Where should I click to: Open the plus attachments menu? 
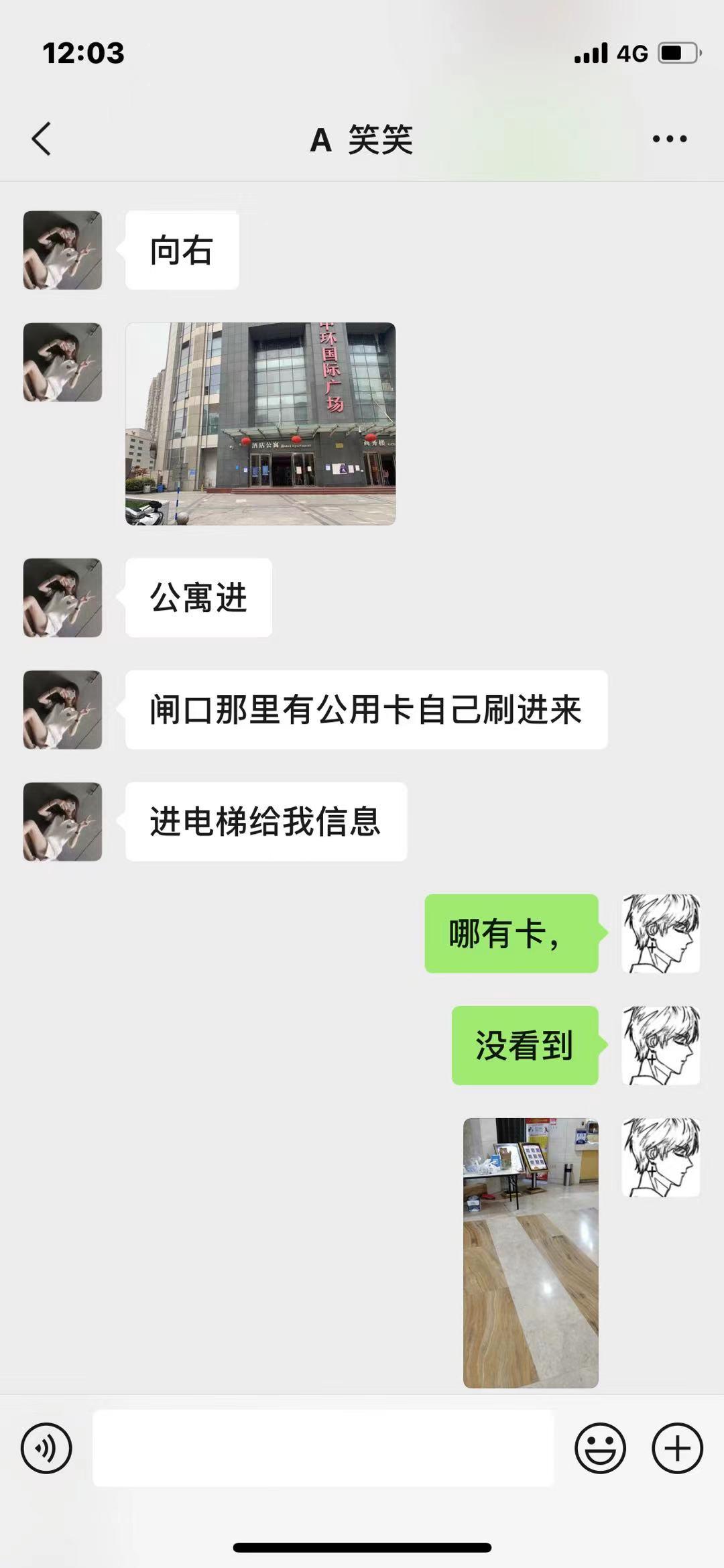pyautogui.click(x=677, y=1448)
